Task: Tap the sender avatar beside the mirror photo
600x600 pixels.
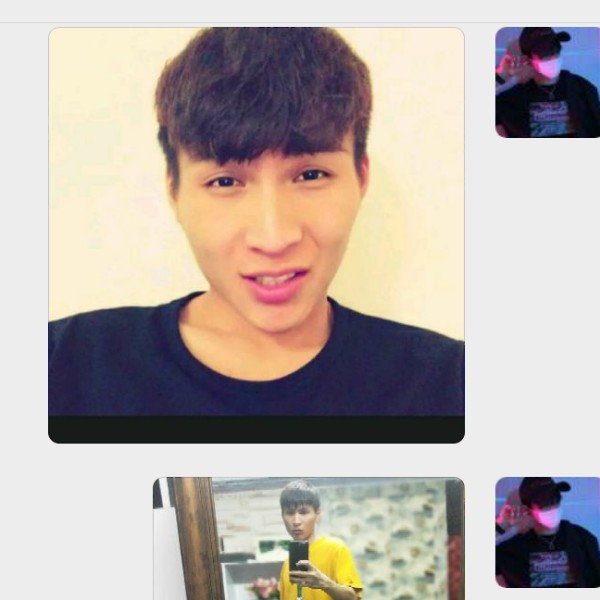Action: tap(547, 532)
